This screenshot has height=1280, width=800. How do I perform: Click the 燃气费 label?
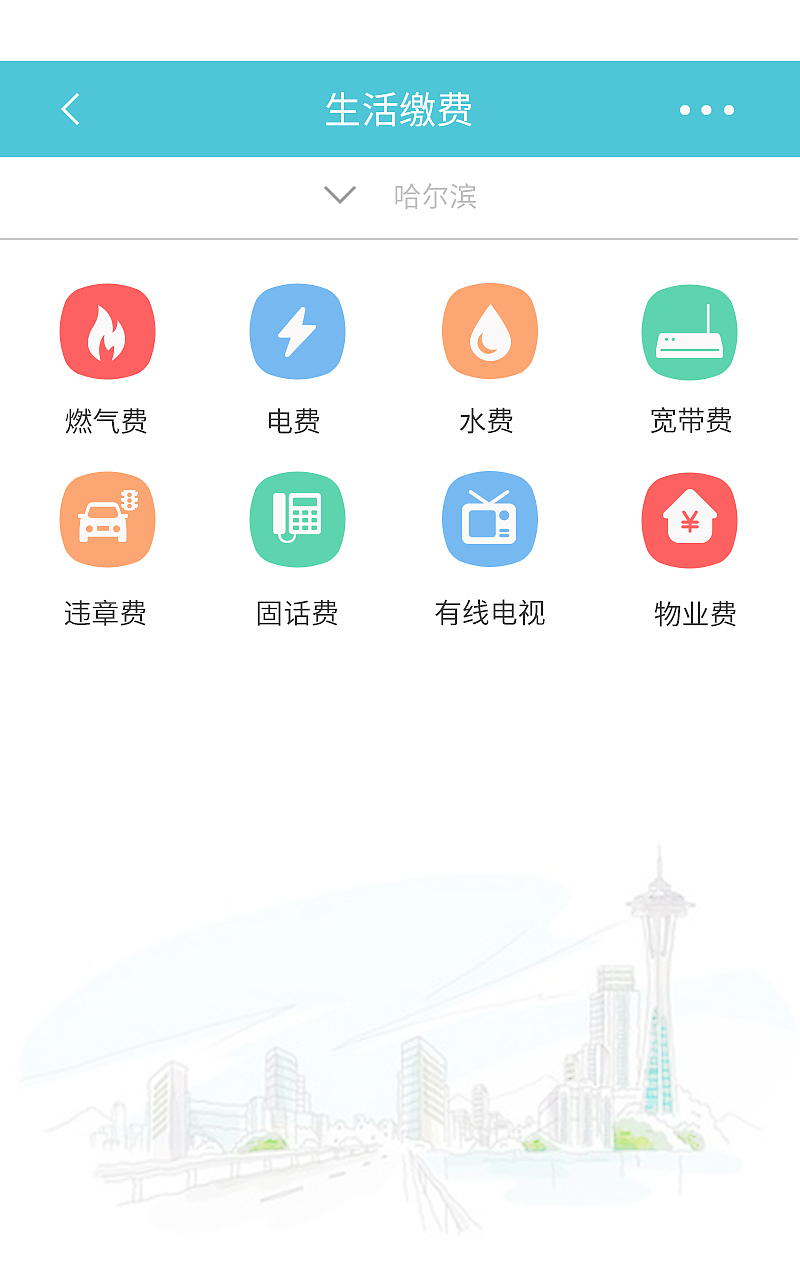[104, 422]
